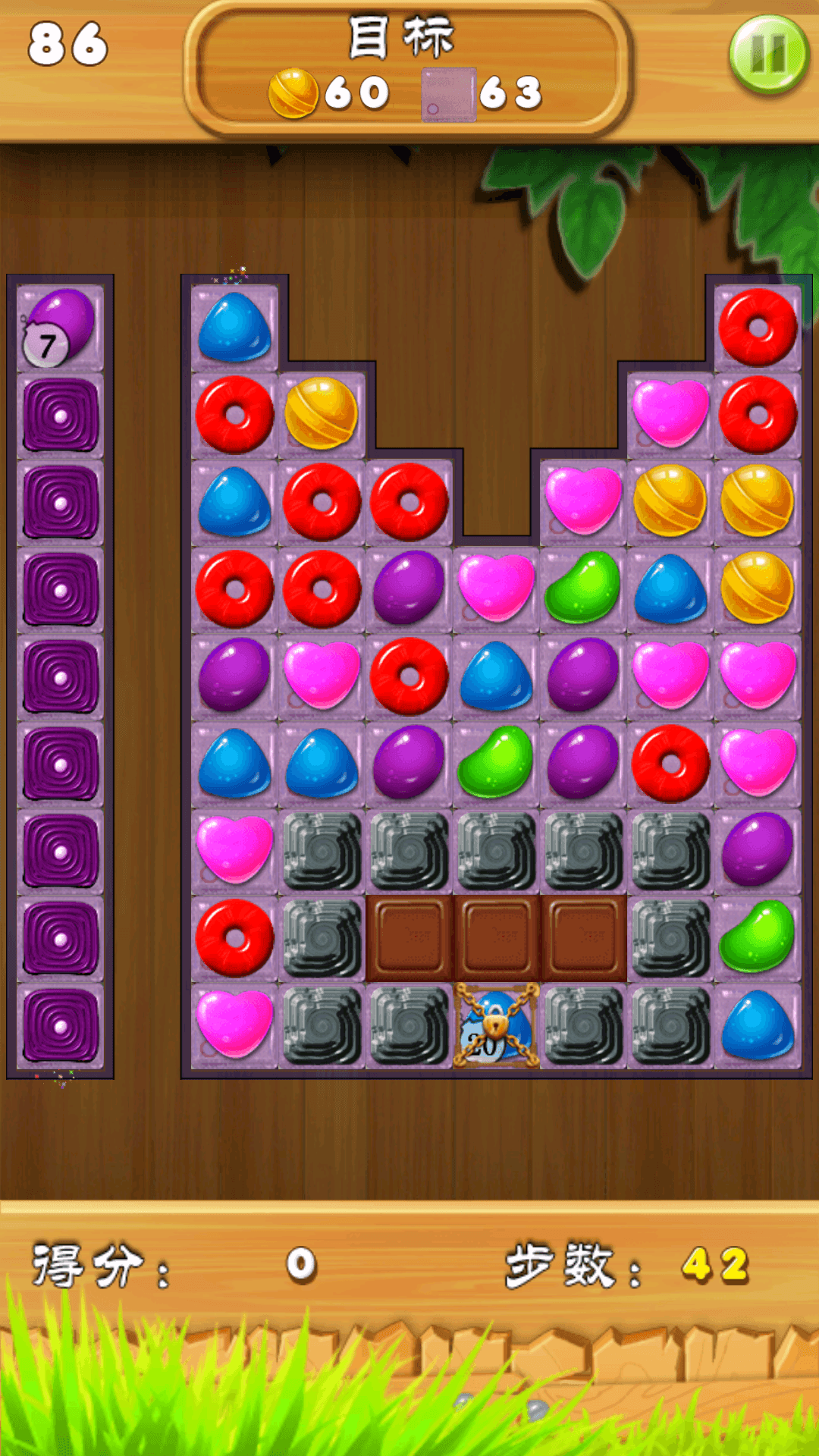The height and width of the screenshot is (1456, 819).
Task: Select the blue candy at the board's top-left peak
Action: [234, 328]
